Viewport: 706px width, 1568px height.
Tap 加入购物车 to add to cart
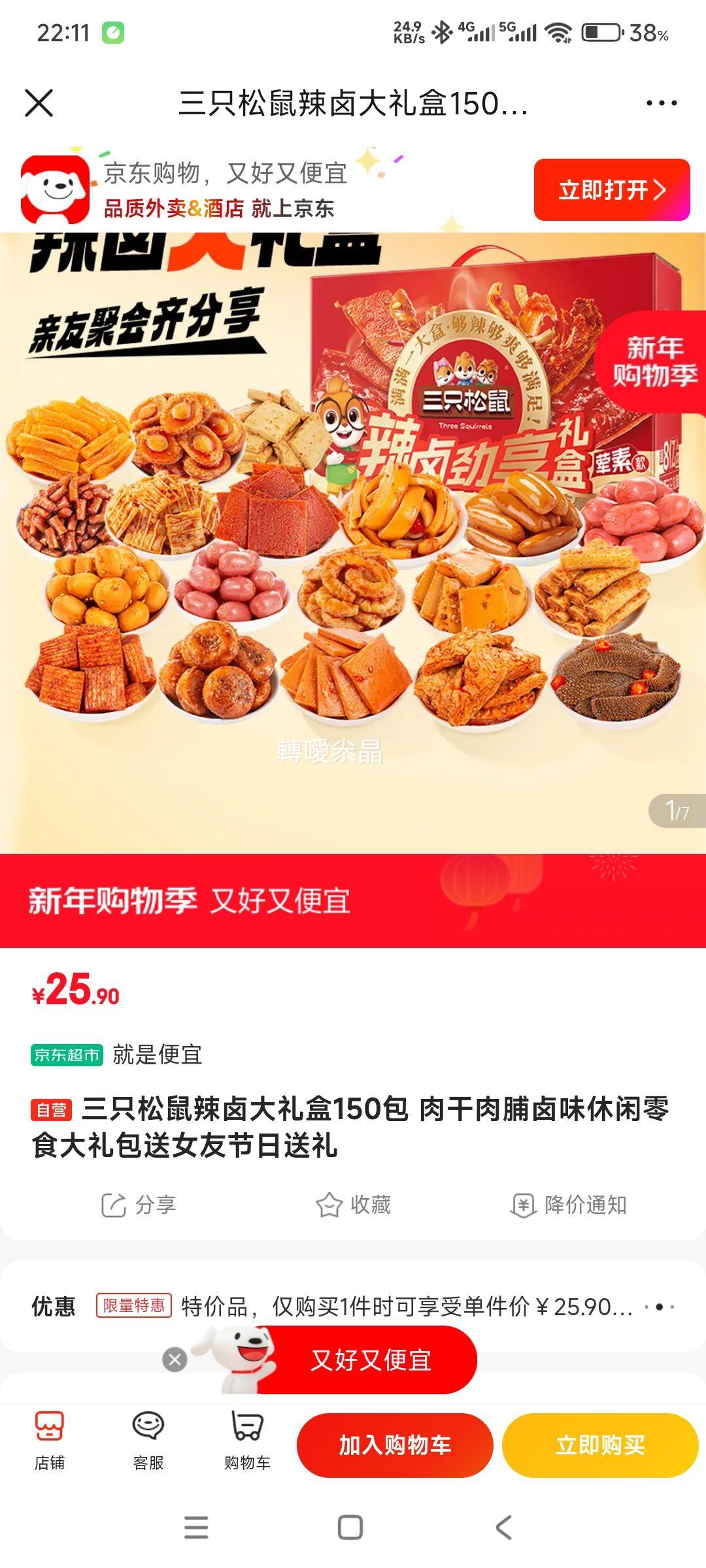pyautogui.click(x=395, y=1445)
